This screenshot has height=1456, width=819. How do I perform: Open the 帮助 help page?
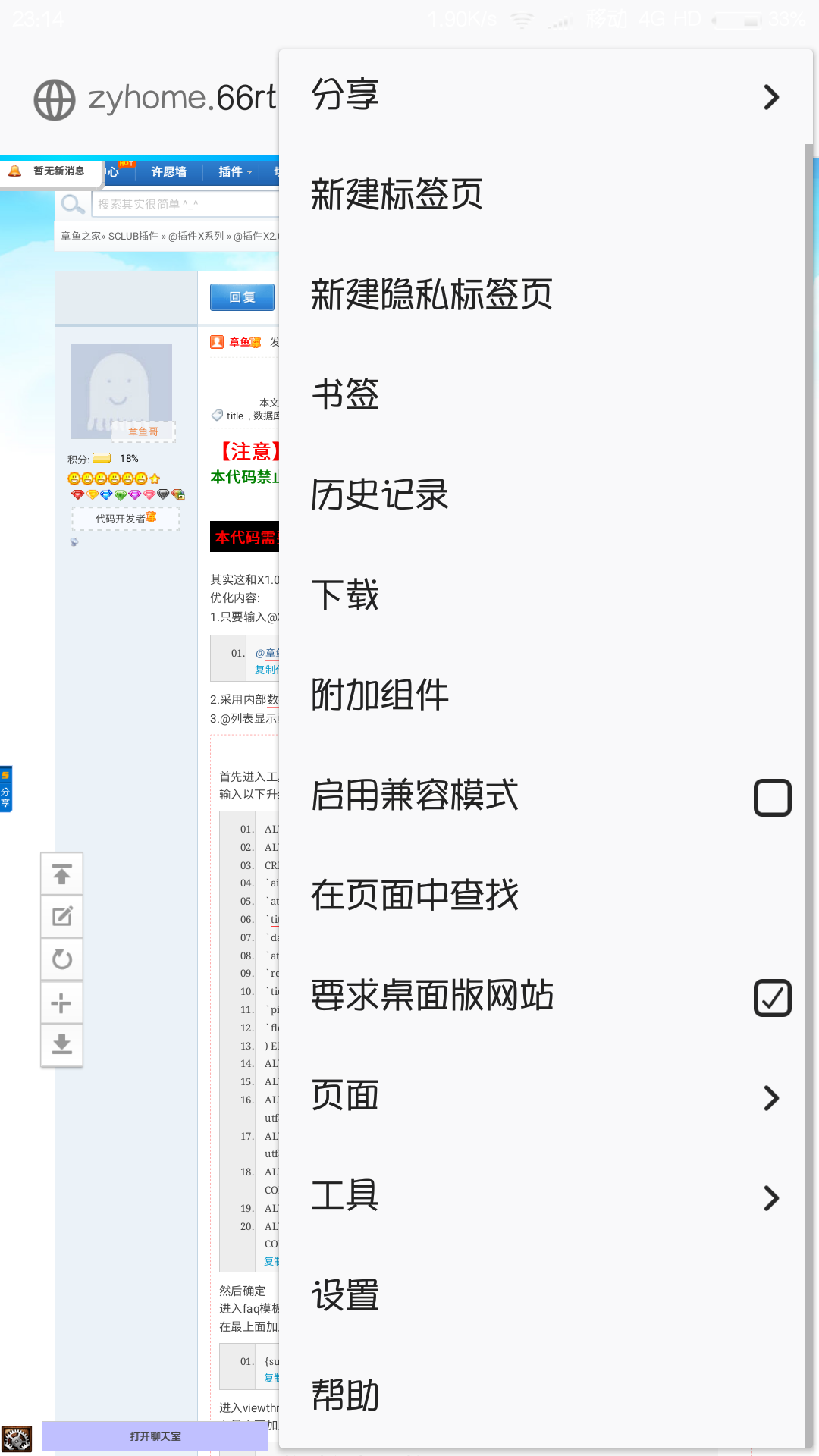[x=544, y=1396]
